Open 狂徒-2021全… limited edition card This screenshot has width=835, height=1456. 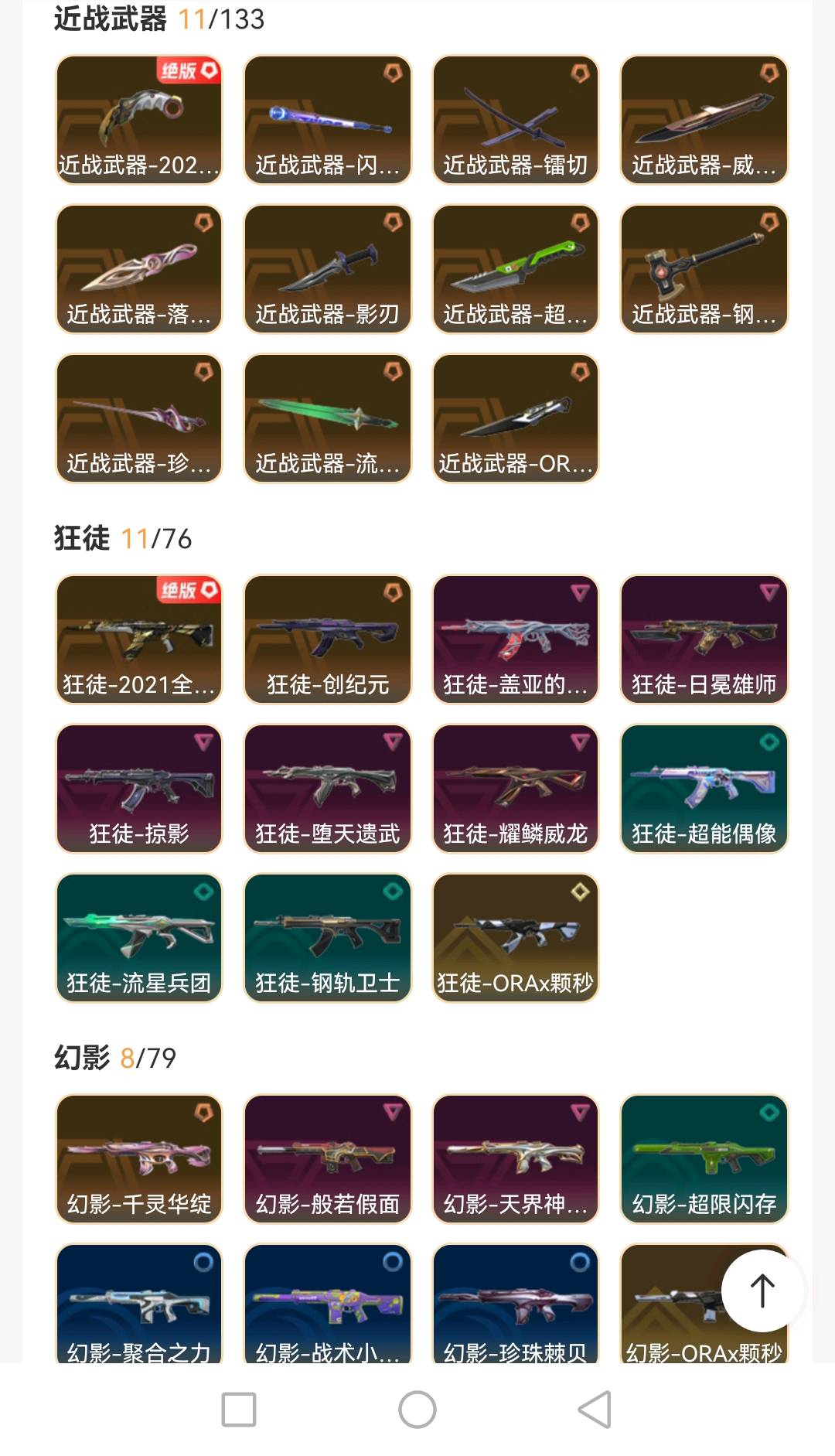tap(139, 639)
